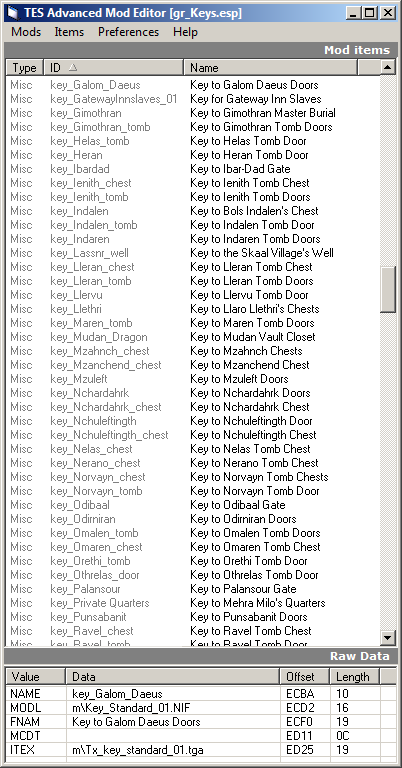Close the TES Advanced Mod Editor window
402x768 pixels.
point(388,13)
